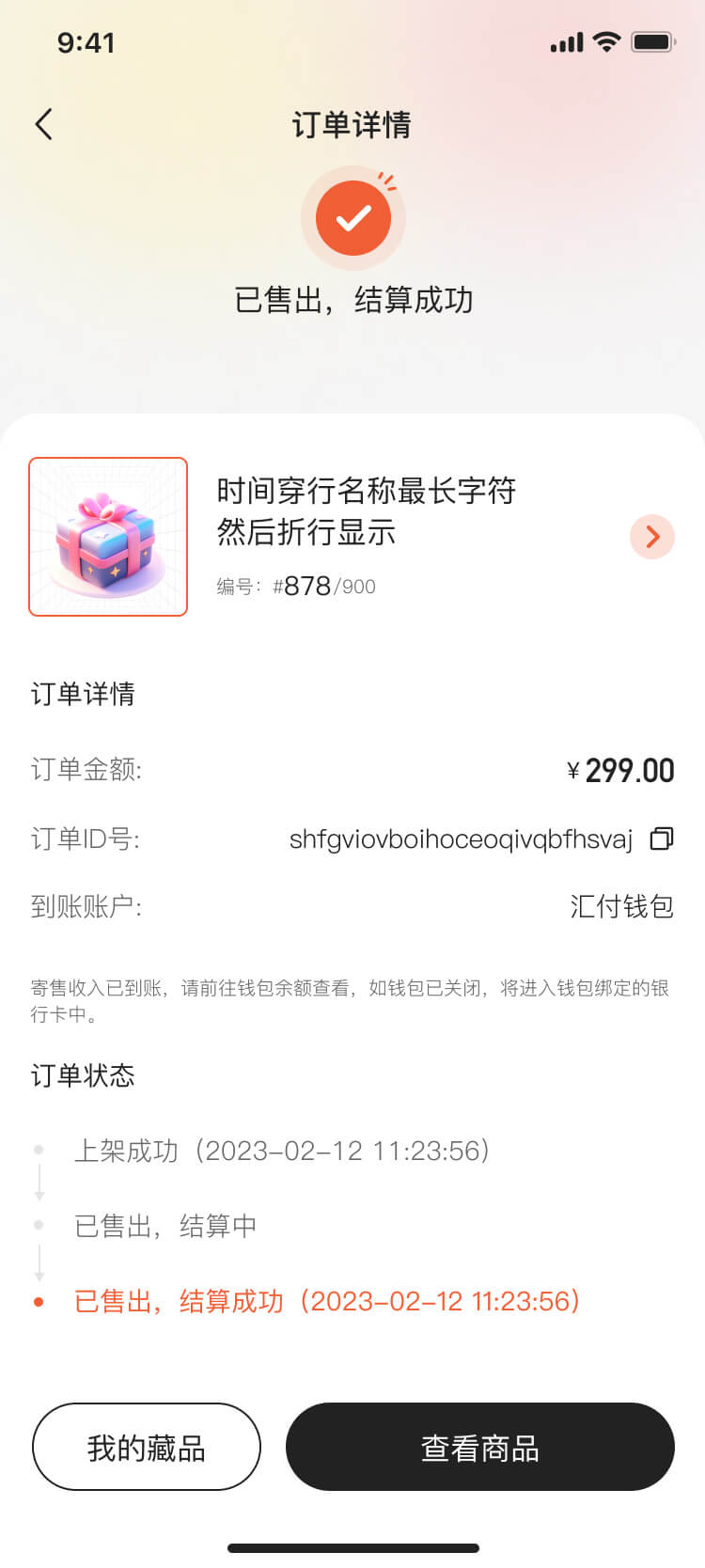
Task: Tap the orange success checkmark badge
Action: [353, 217]
